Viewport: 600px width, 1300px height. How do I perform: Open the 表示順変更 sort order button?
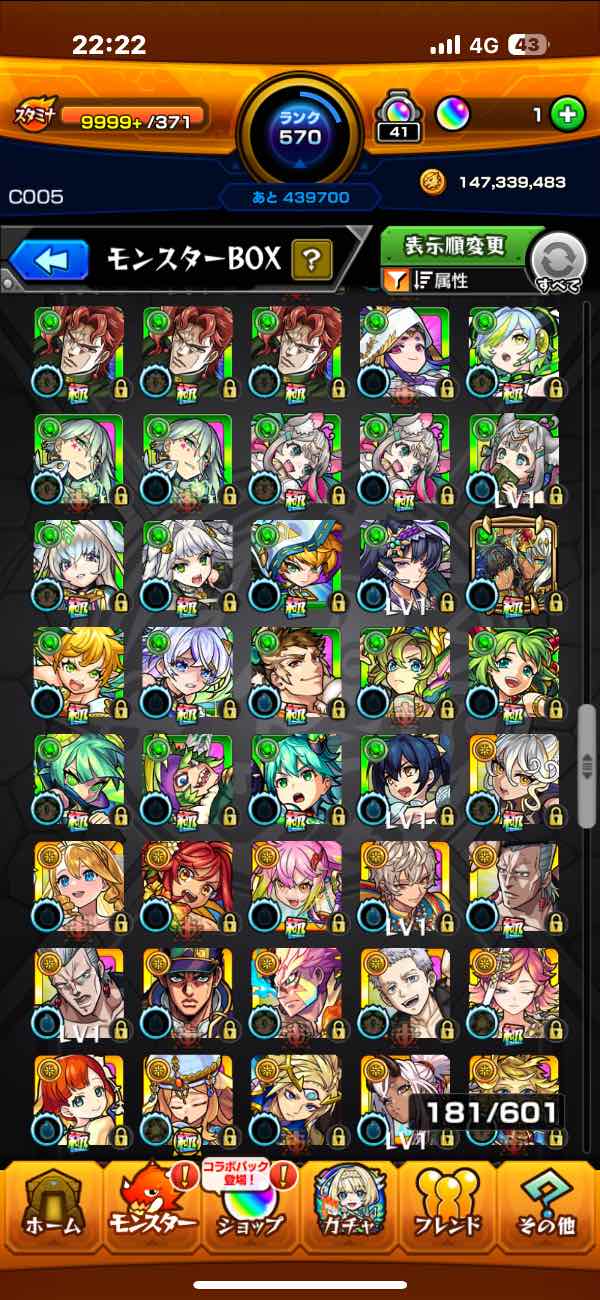click(x=455, y=246)
